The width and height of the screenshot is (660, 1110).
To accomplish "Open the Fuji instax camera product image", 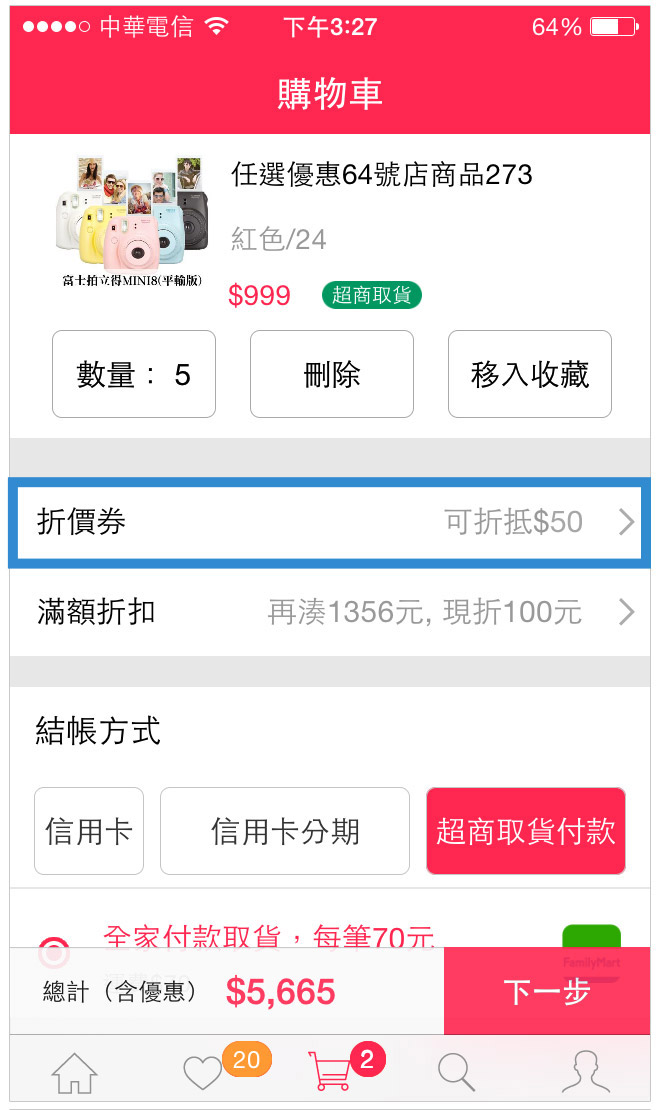I will pyautogui.click(x=131, y=221).
